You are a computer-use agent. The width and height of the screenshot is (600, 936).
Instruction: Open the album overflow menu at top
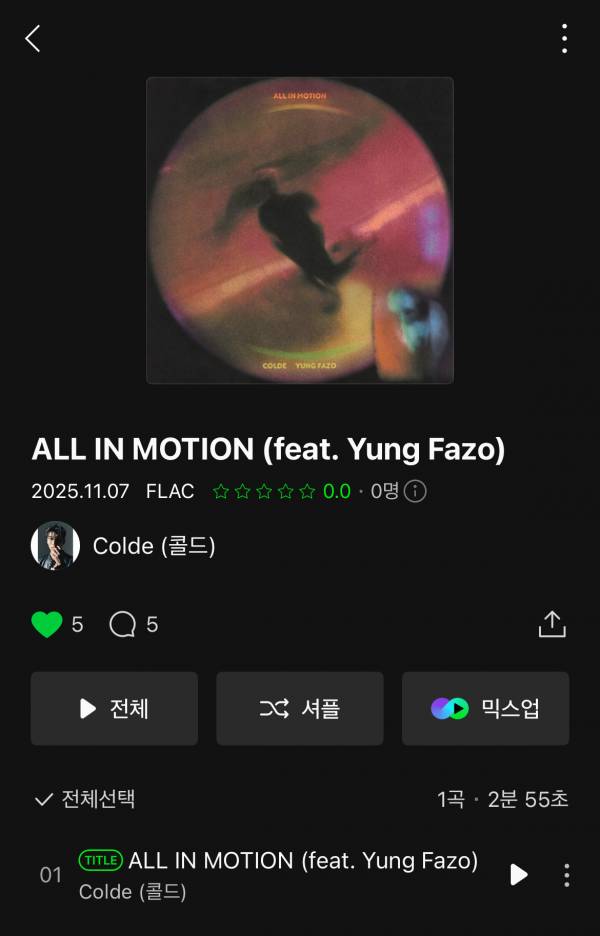coord(565,39)
